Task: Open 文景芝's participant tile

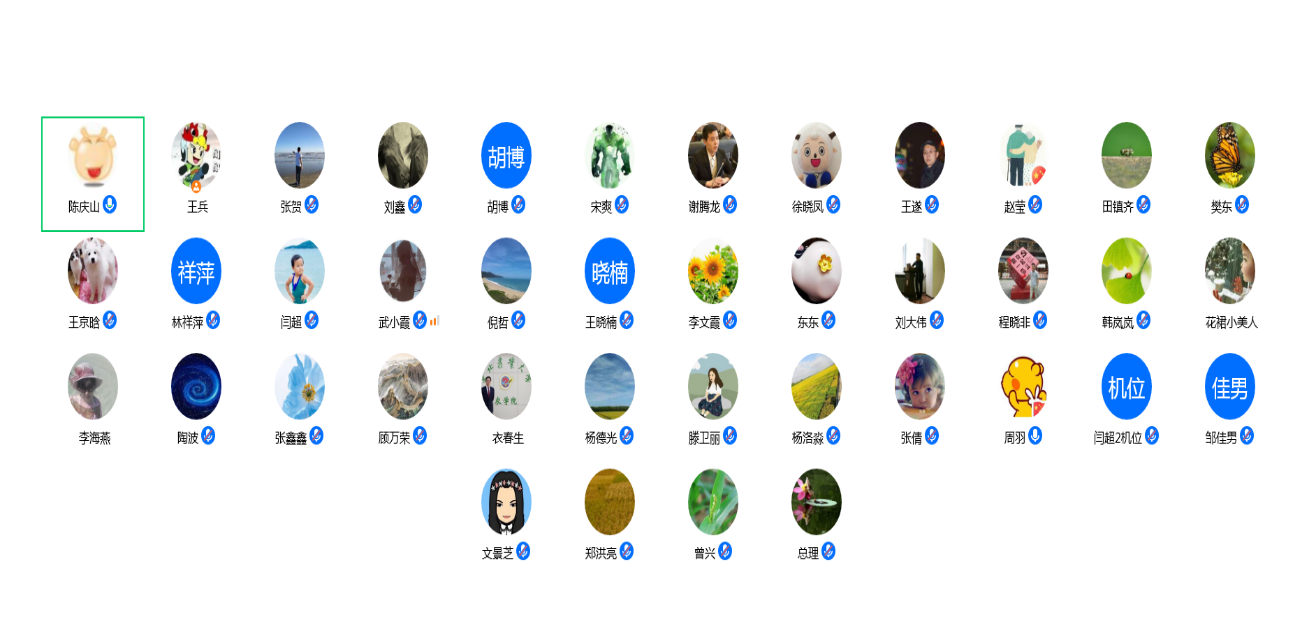Action: [x=506, y=502]
